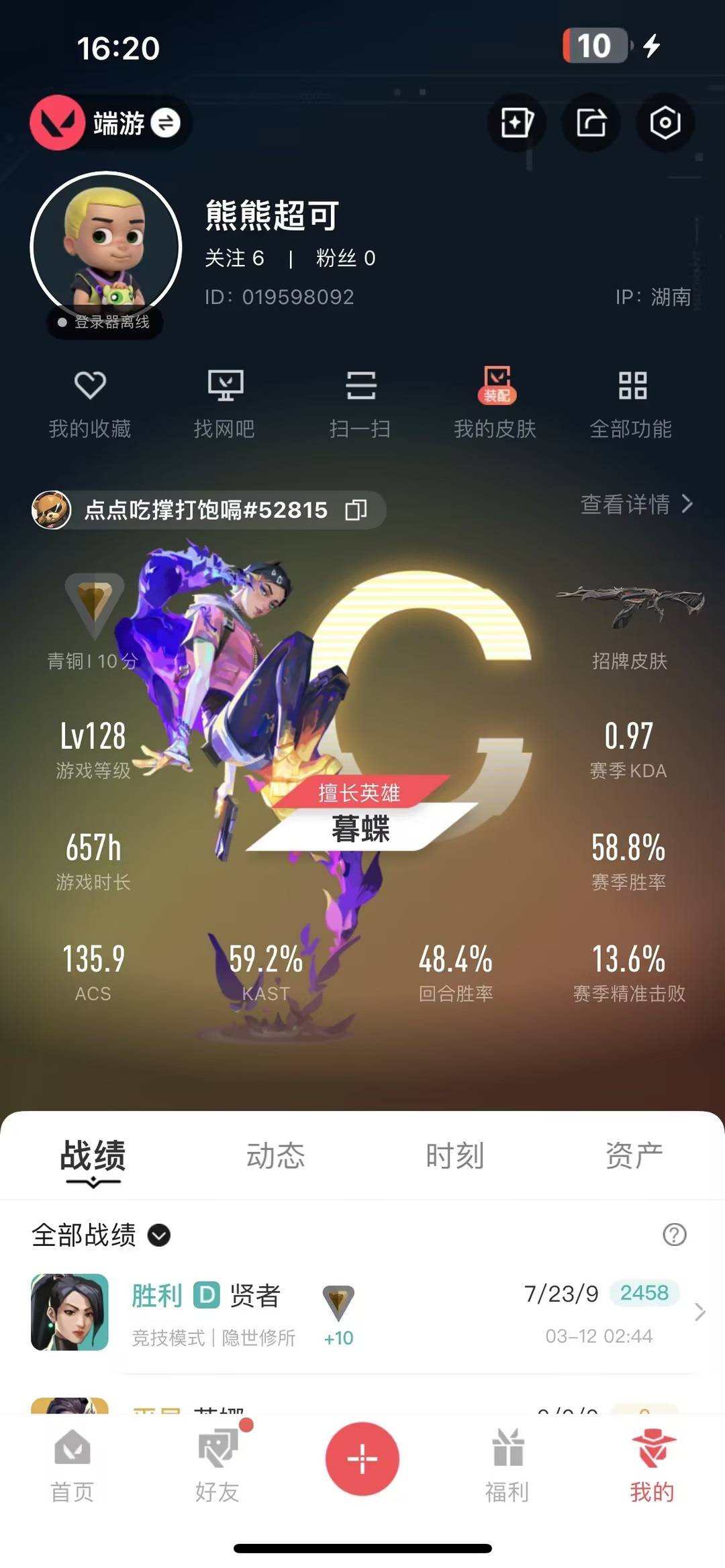The image size is (725, 1568).
Task: Expand the 全部战绩 filter dropdown
Action: (159, 1235)
